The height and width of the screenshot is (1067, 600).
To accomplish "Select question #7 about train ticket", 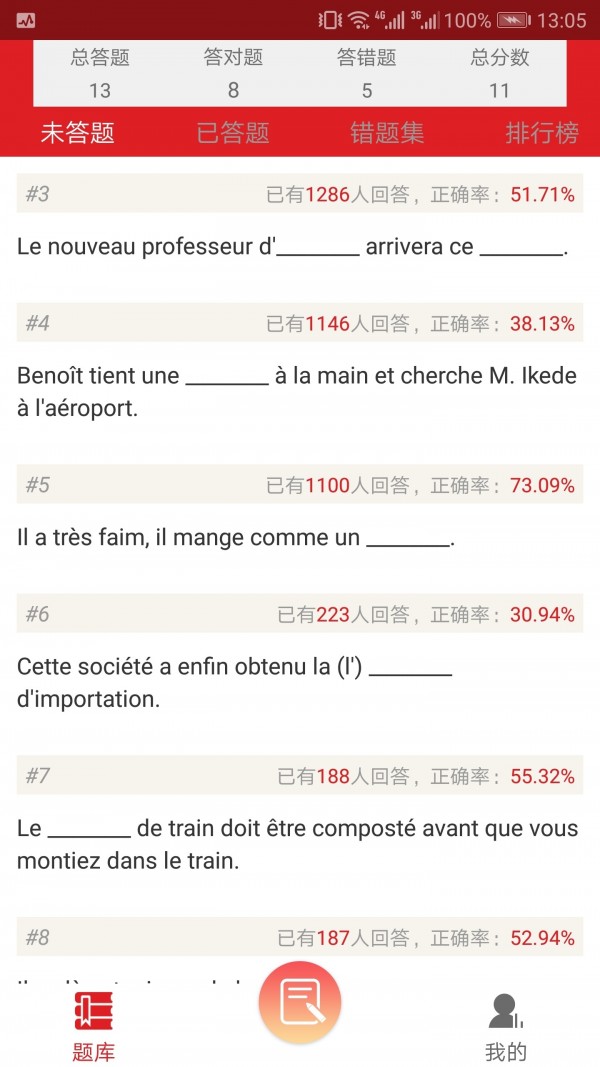I will [297, 843].
